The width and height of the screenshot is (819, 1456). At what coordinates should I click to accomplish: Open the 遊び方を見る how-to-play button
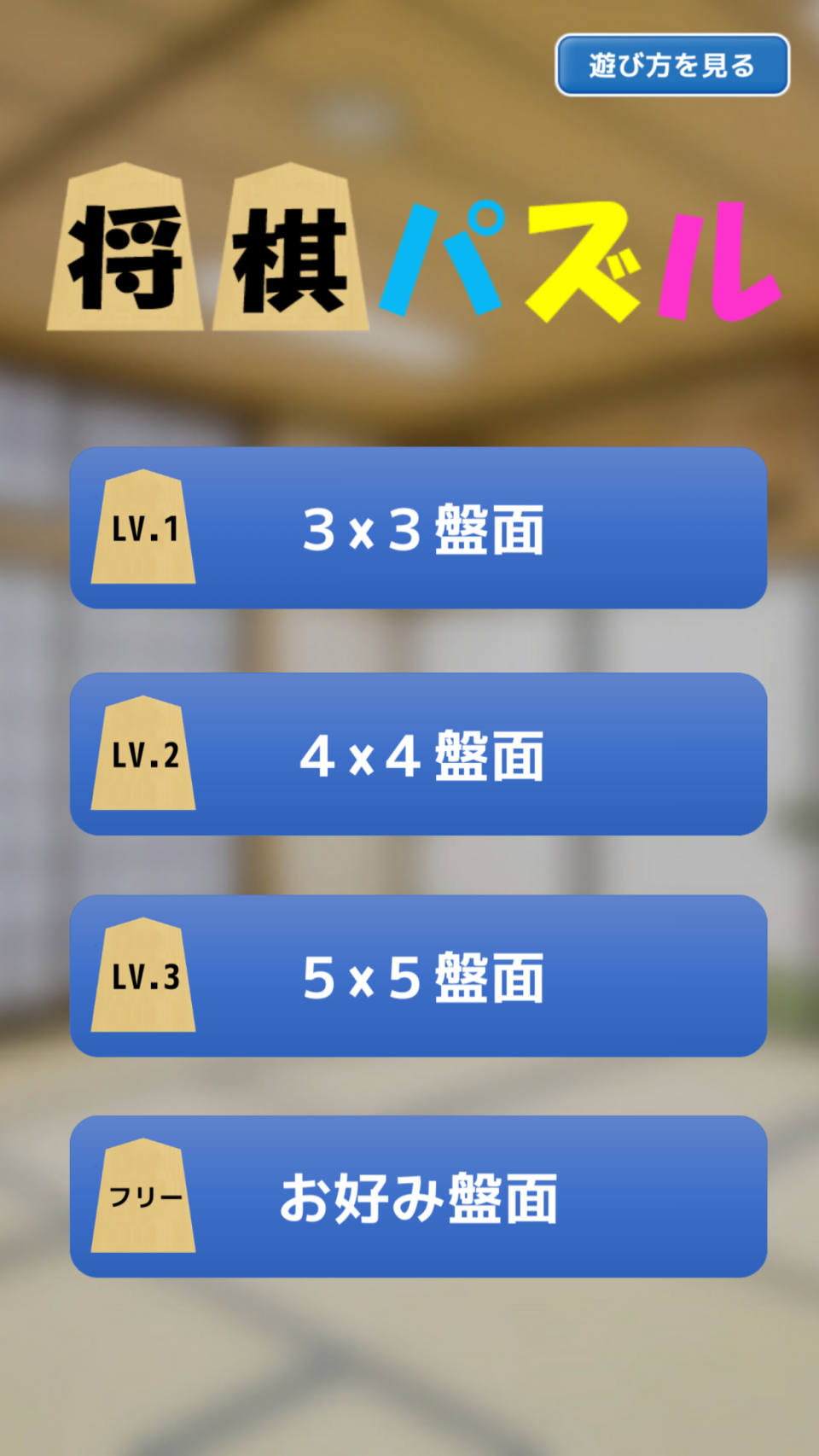(x=672, y=65)
